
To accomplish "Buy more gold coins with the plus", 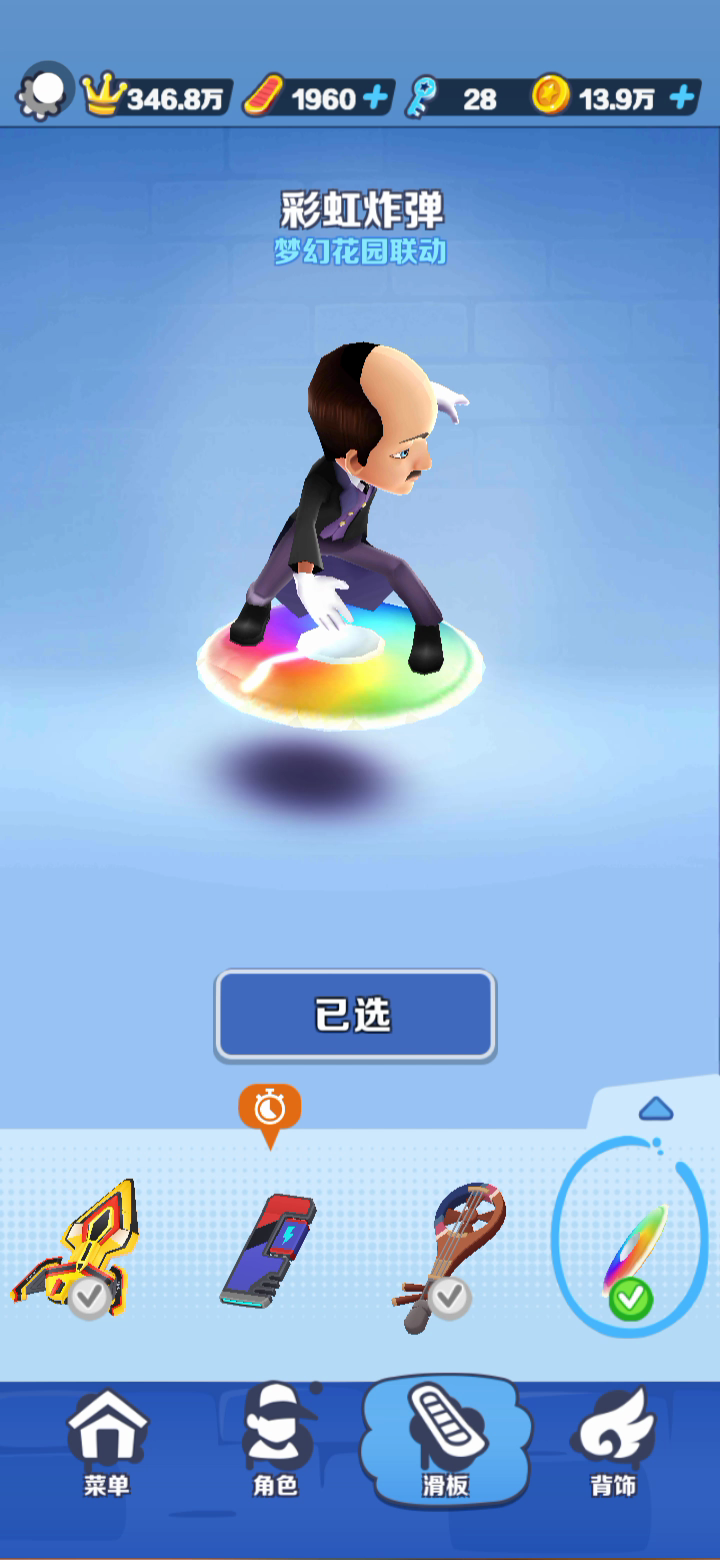I will tap(682, 98).
